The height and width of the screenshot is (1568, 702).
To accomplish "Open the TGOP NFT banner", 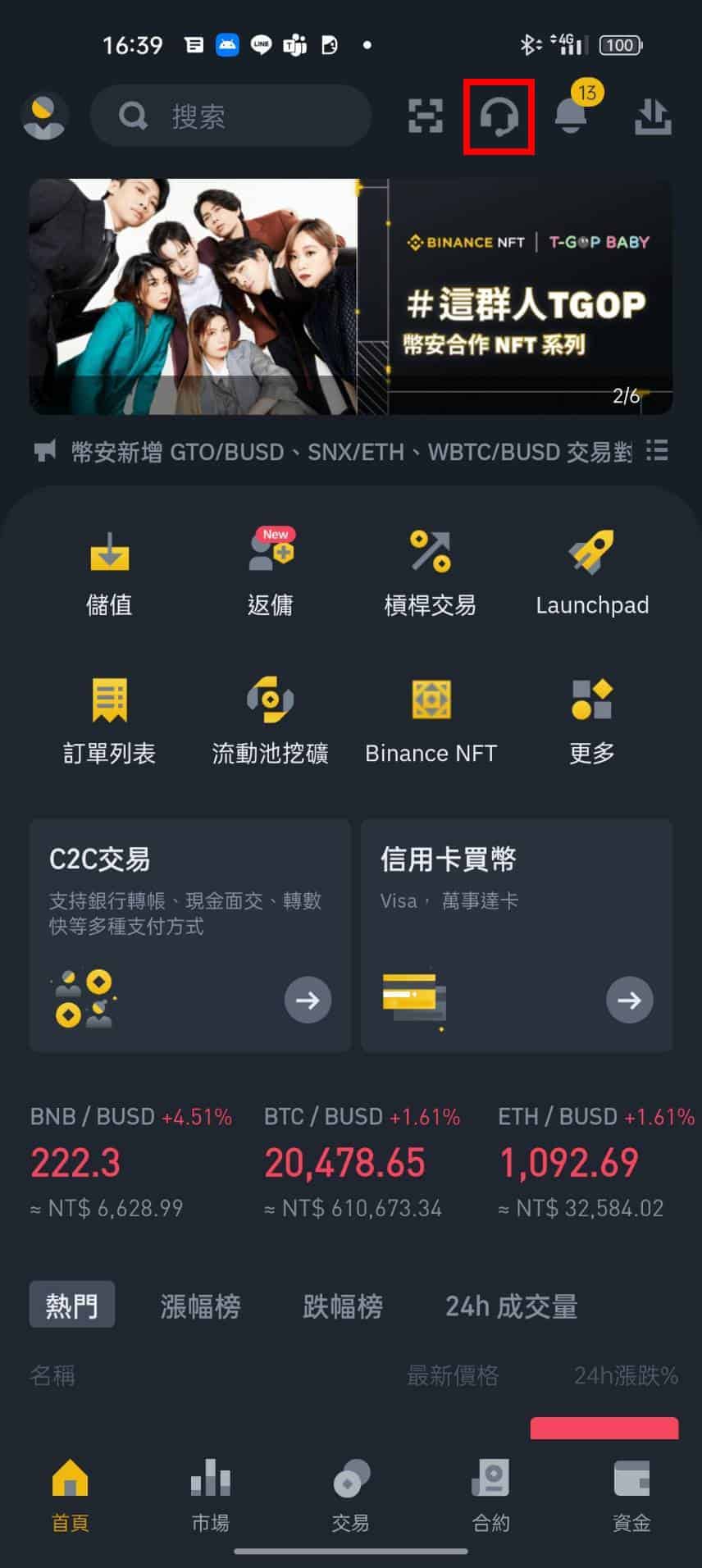I will pos(351,297).
